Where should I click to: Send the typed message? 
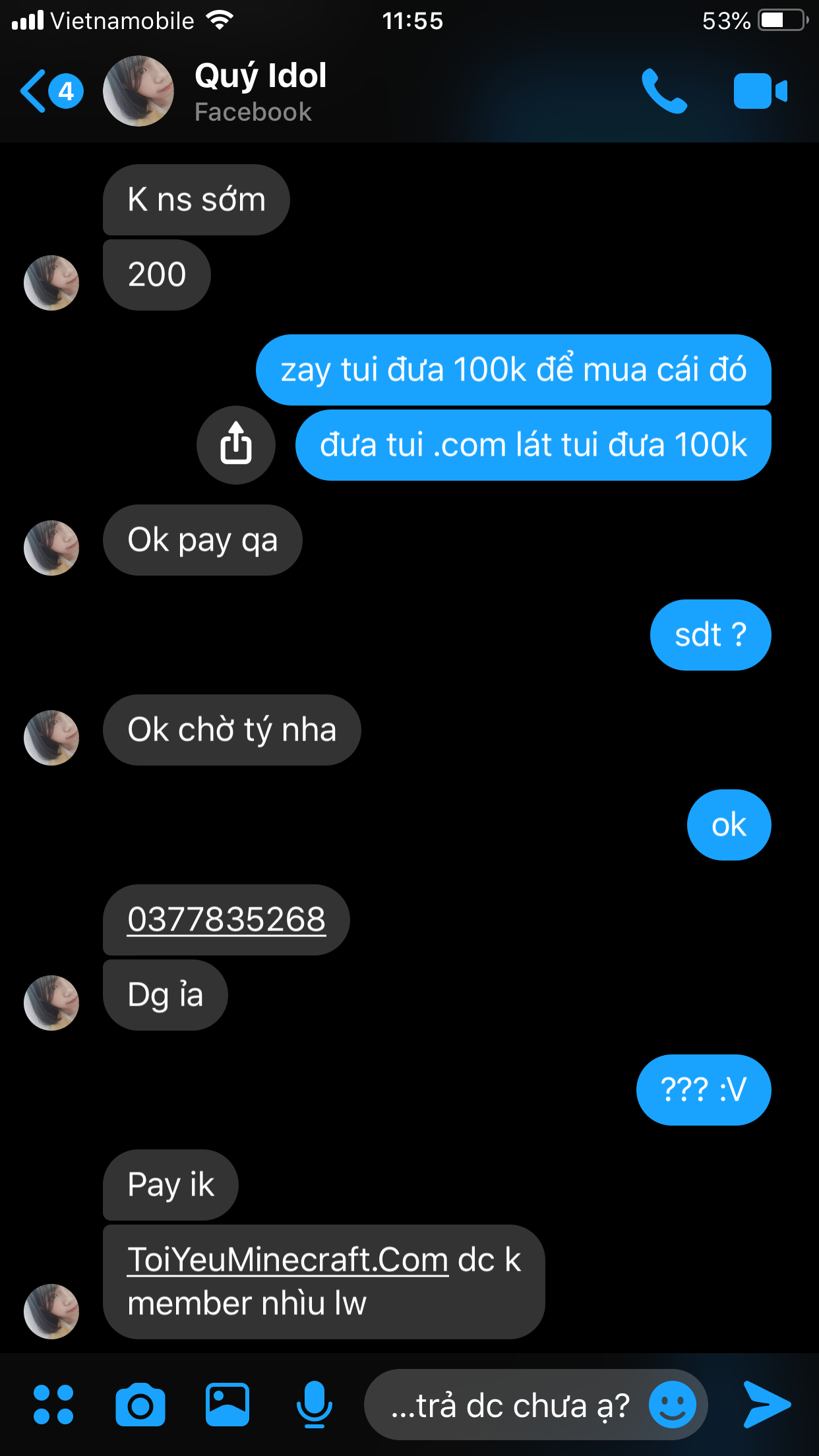click(767, 1405)
